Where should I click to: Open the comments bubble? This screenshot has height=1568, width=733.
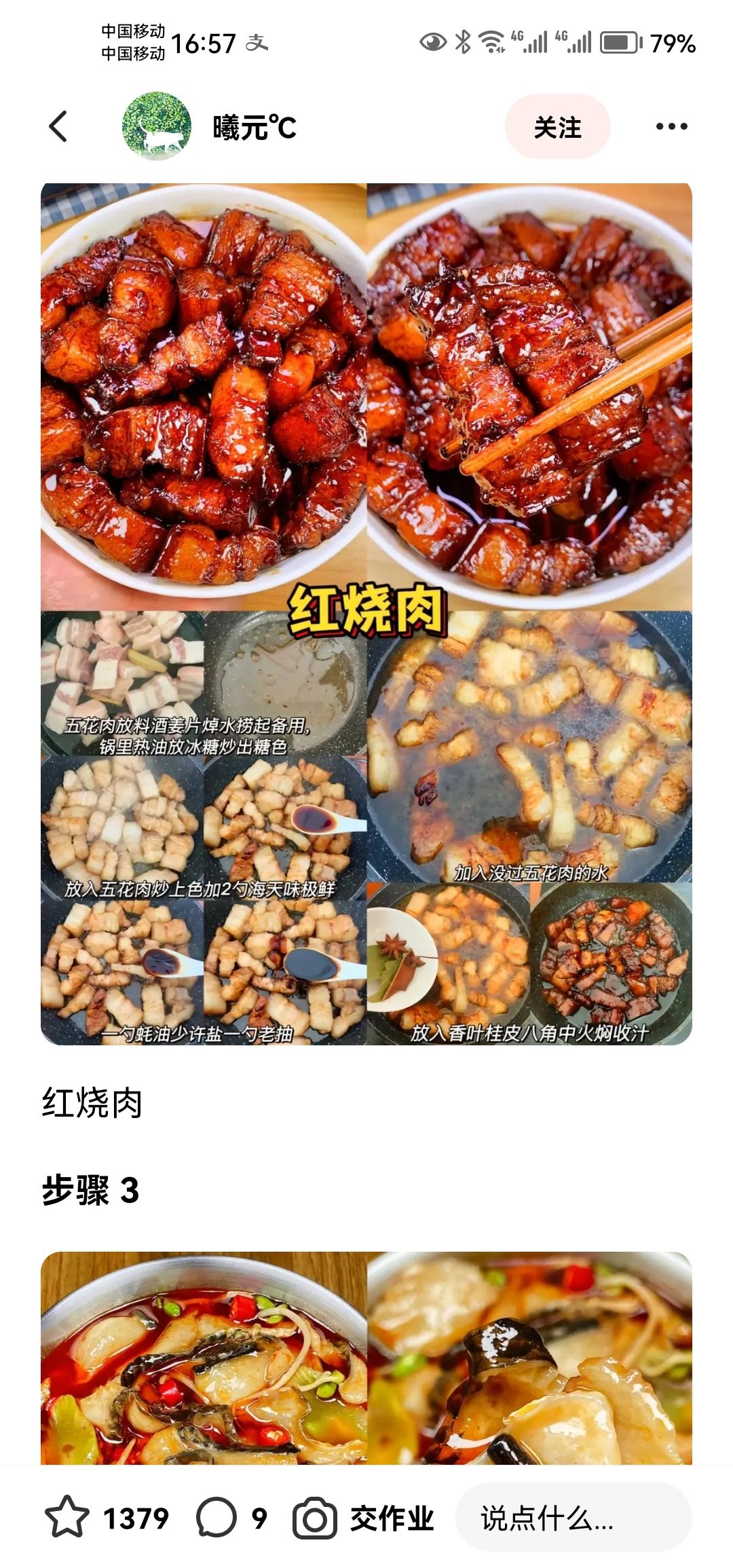pyautogui.click(x=217, y=1518)
